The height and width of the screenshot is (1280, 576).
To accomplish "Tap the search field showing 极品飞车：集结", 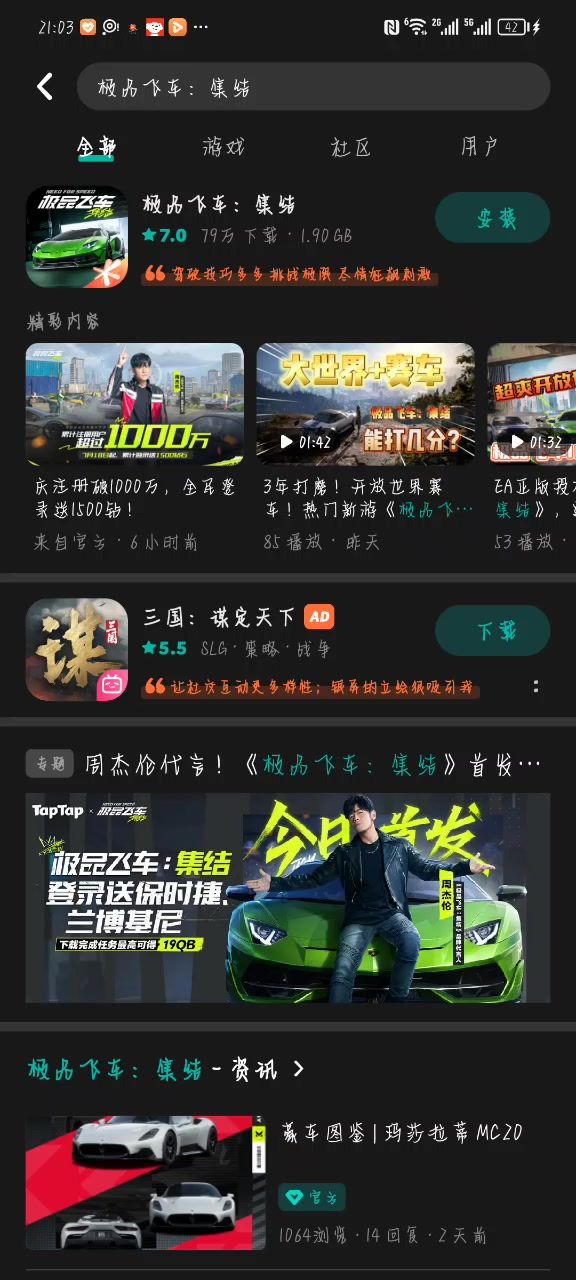I will (313, 87).
